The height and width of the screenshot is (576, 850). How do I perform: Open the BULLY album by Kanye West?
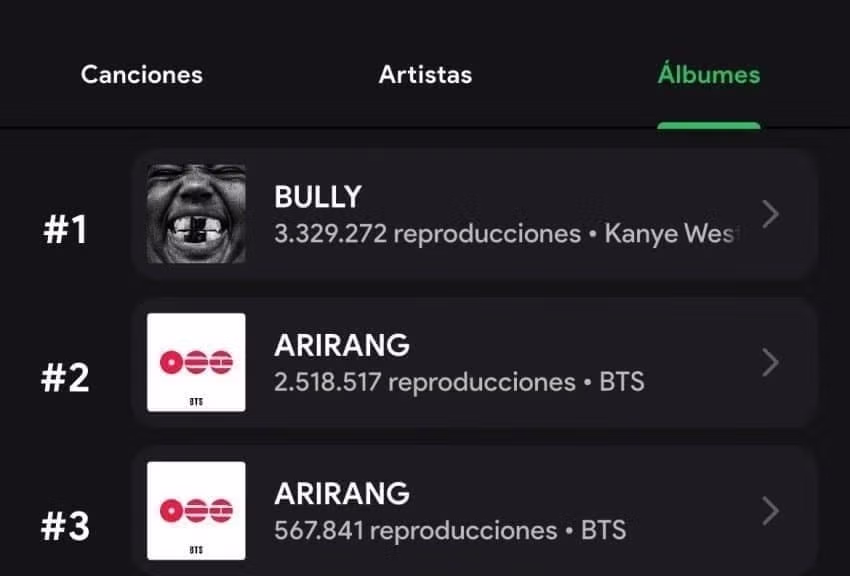point(474,214)
